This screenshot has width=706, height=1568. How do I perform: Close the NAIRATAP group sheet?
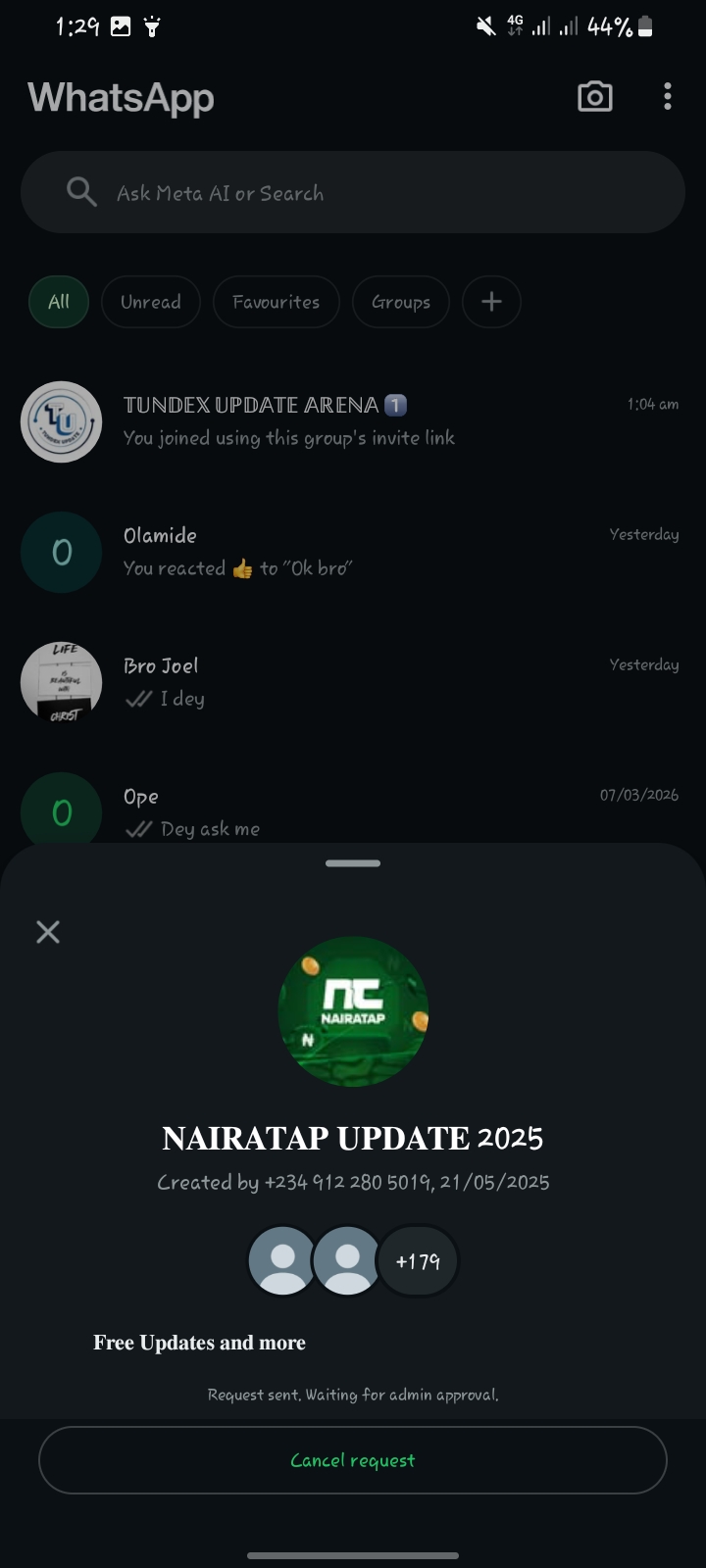coord(48,932)
